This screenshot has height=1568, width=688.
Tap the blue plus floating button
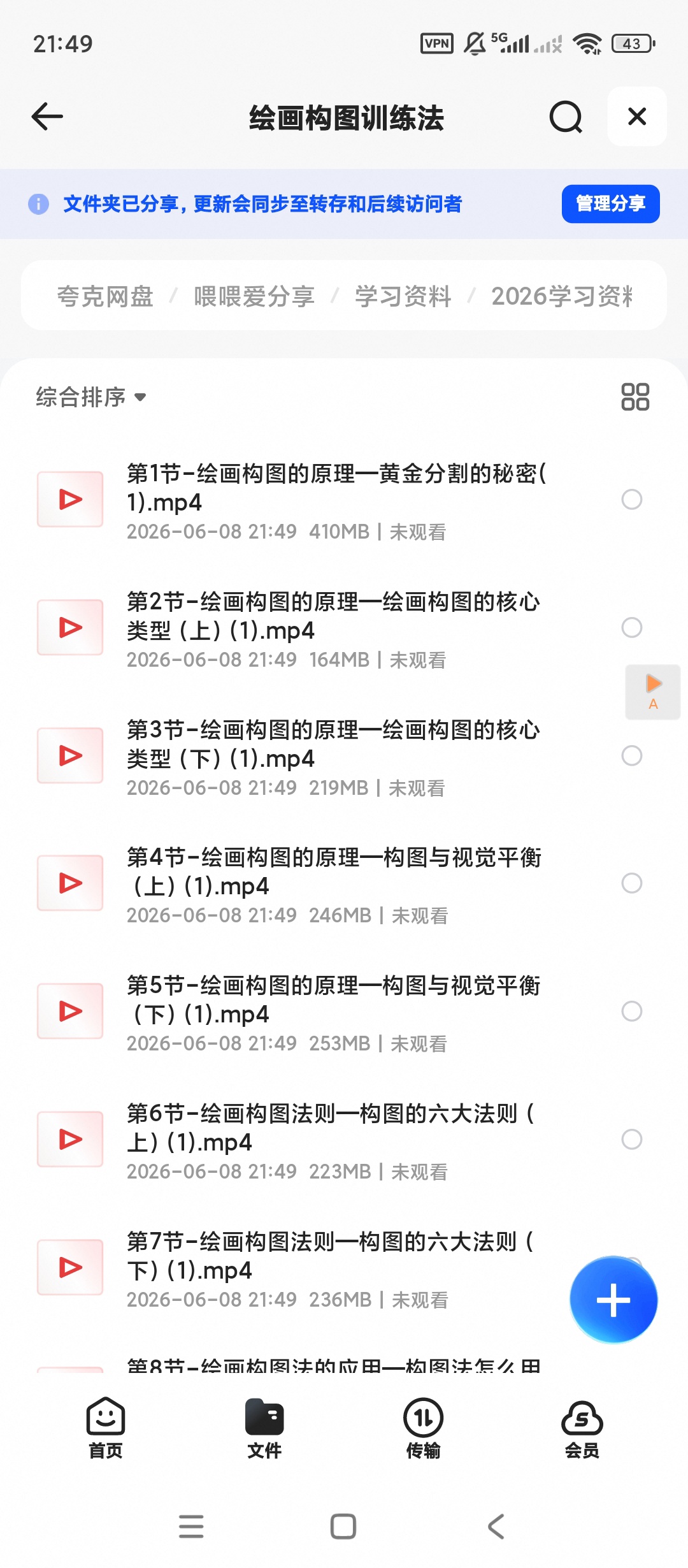[x=613, y=1300]
